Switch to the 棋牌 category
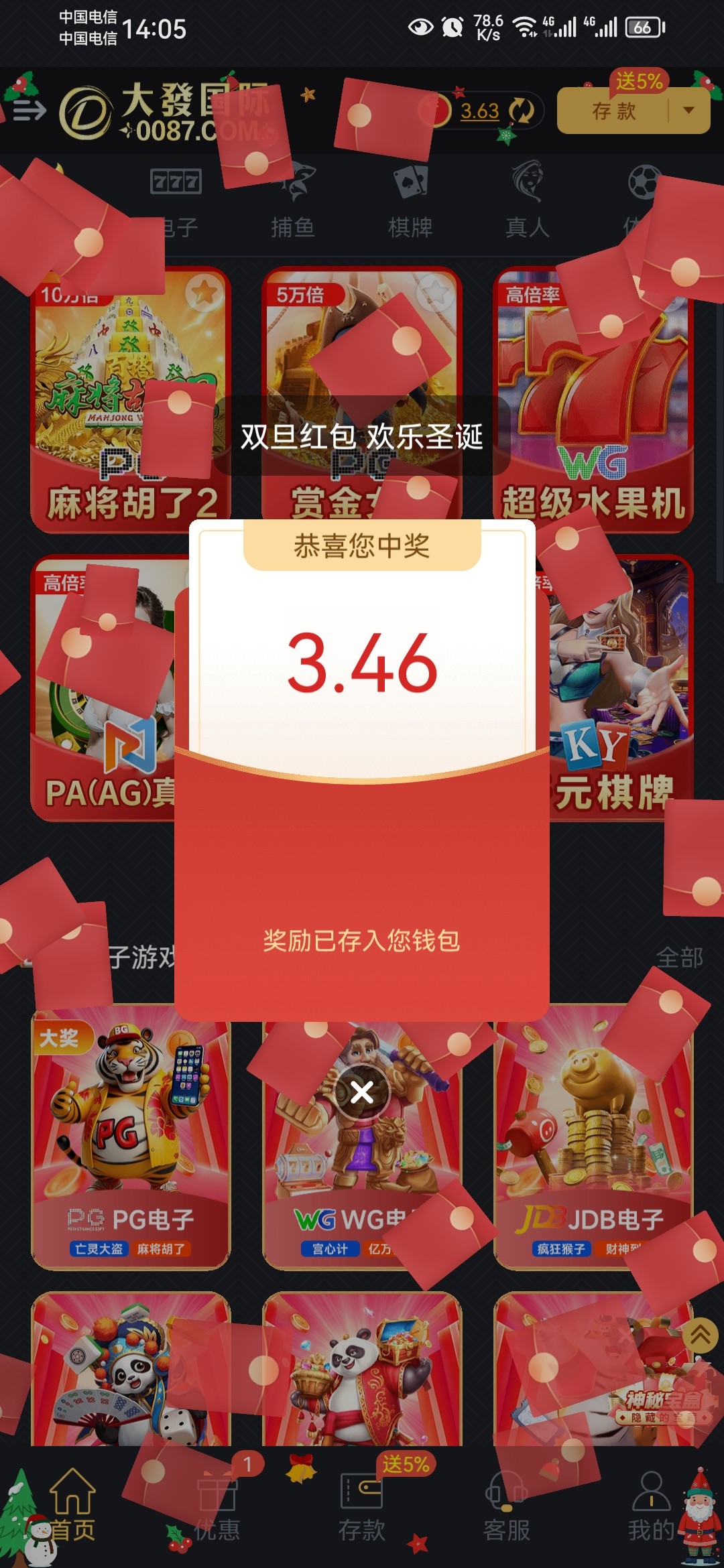Viewport: 724px width, 1568px height. [410, 201]
